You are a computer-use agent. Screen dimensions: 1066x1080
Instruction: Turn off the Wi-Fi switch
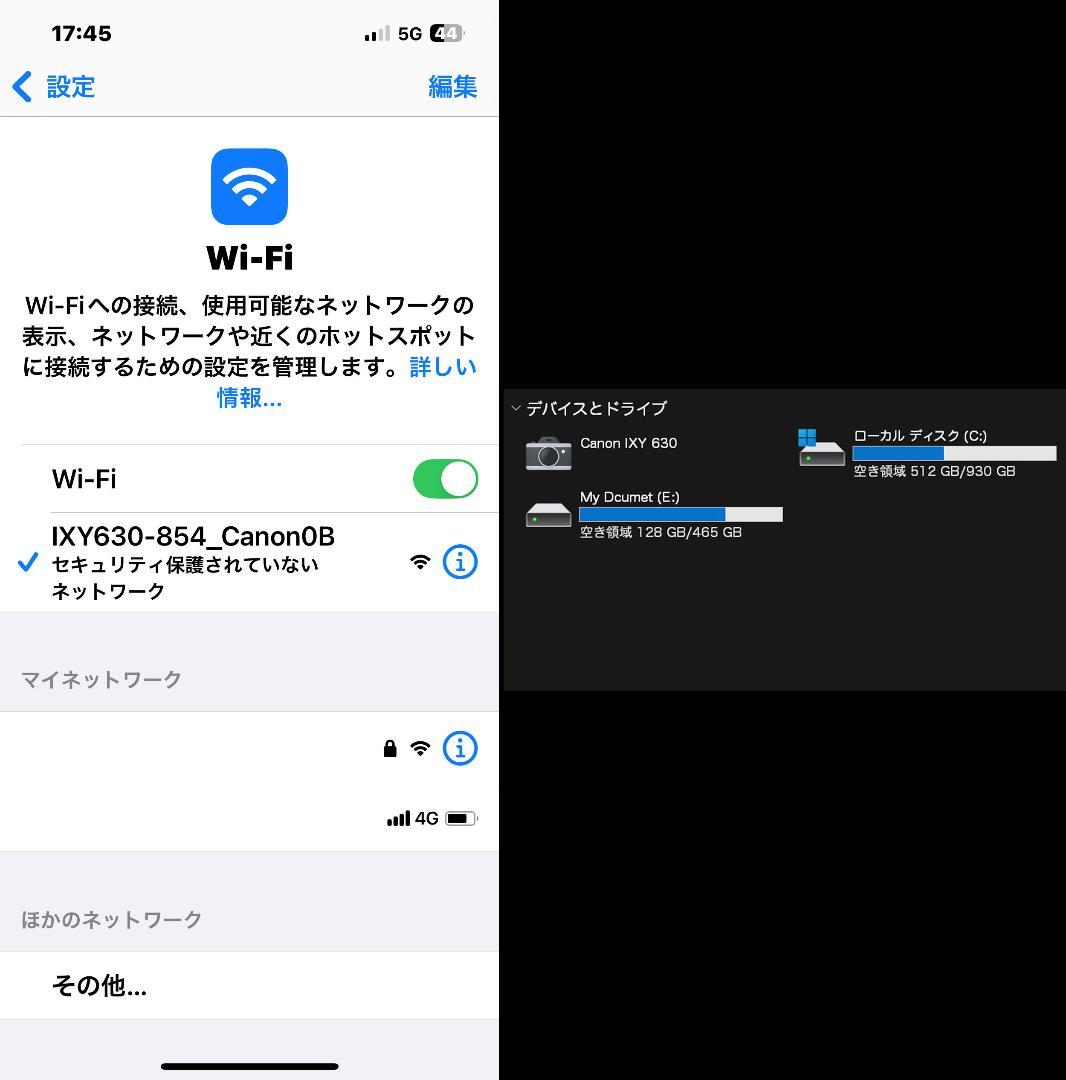[444, 478]
